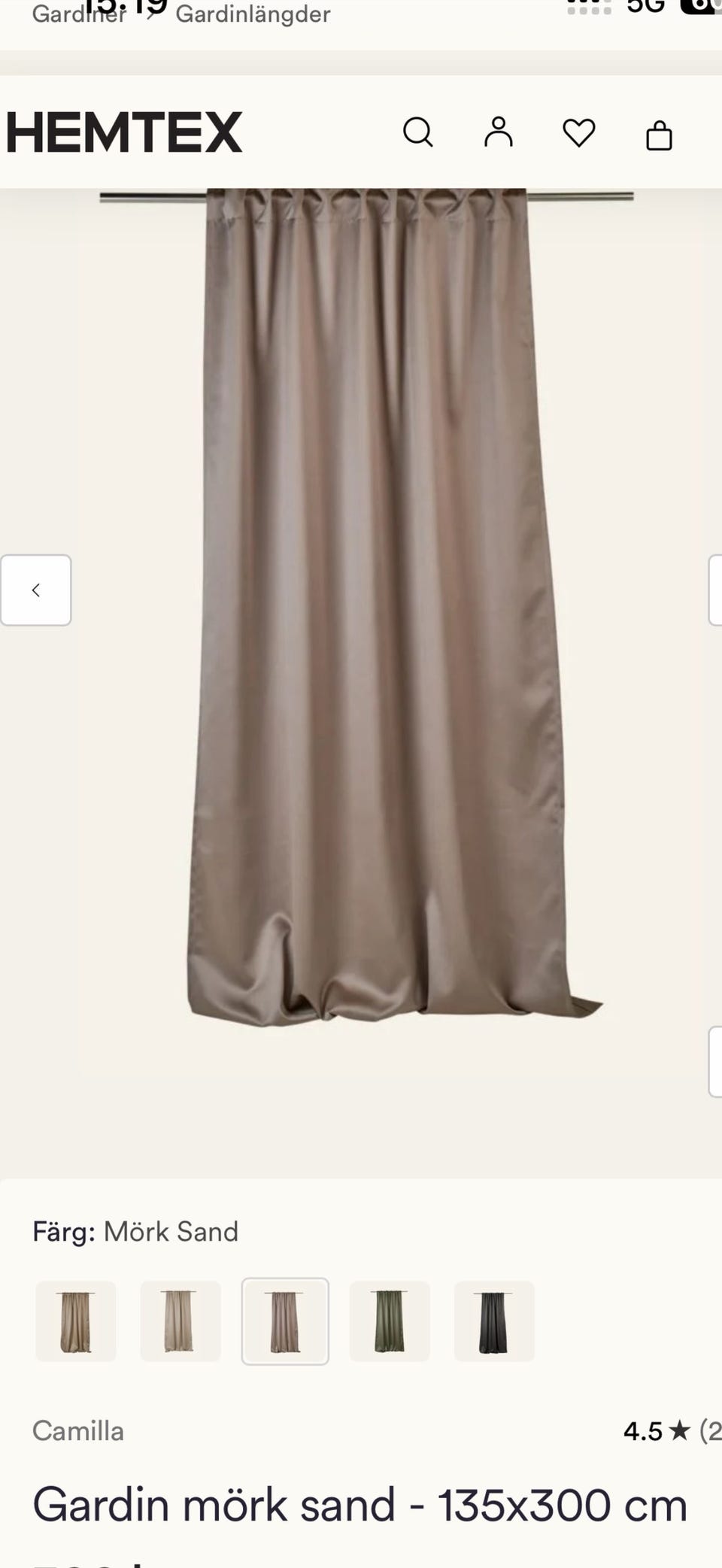
Task: Show the previous product image
Action: click(36, 590)
